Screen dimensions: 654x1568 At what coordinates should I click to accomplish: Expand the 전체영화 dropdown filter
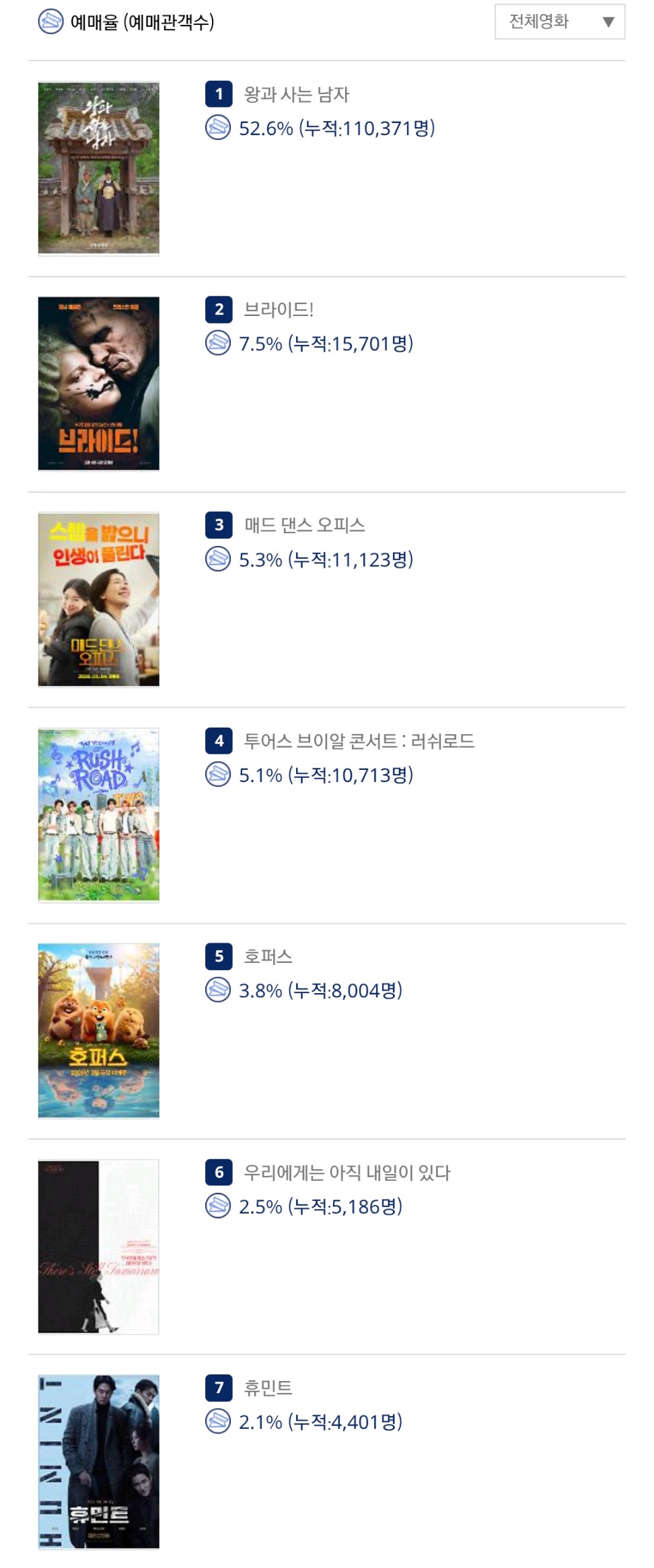point(559,22)
